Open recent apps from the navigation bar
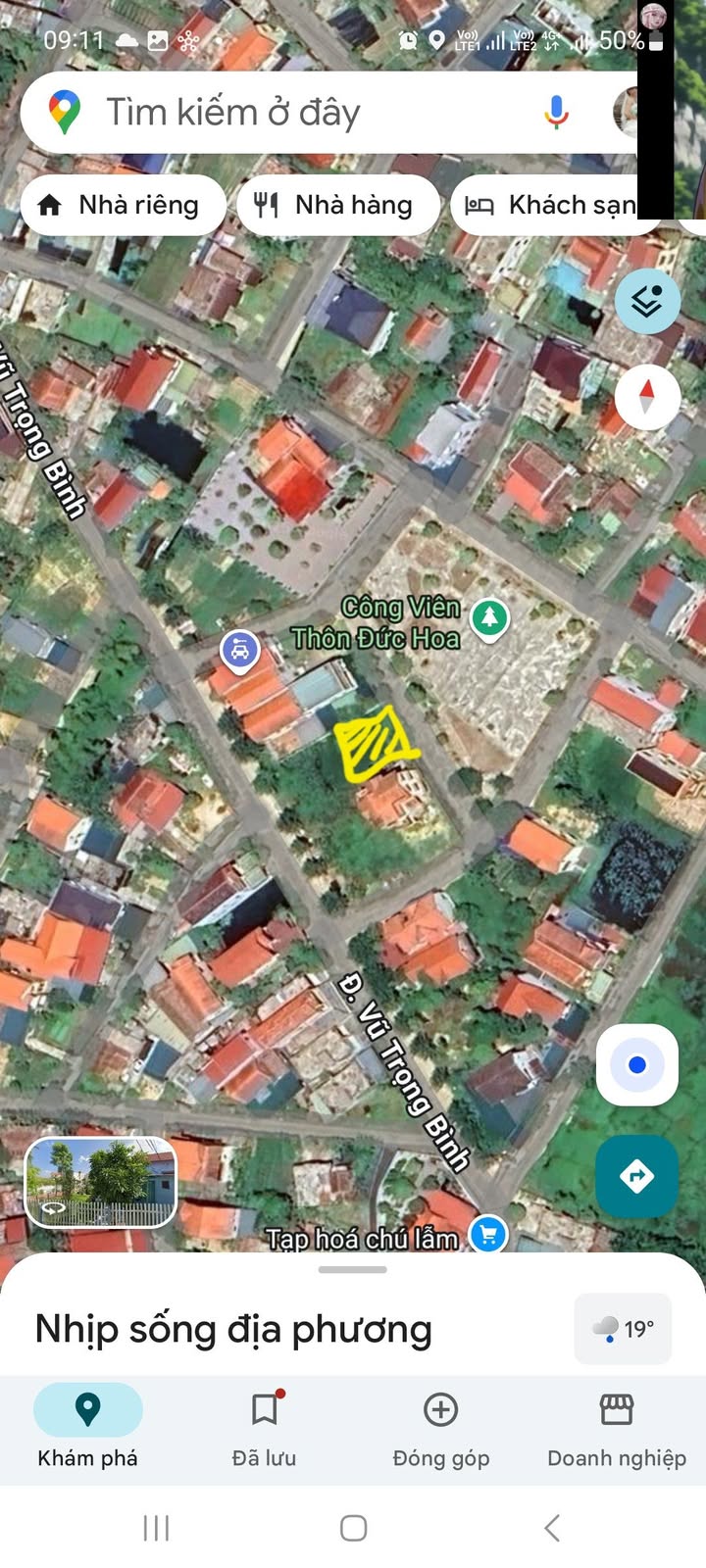706x1568 pixels. point(156,1527)
